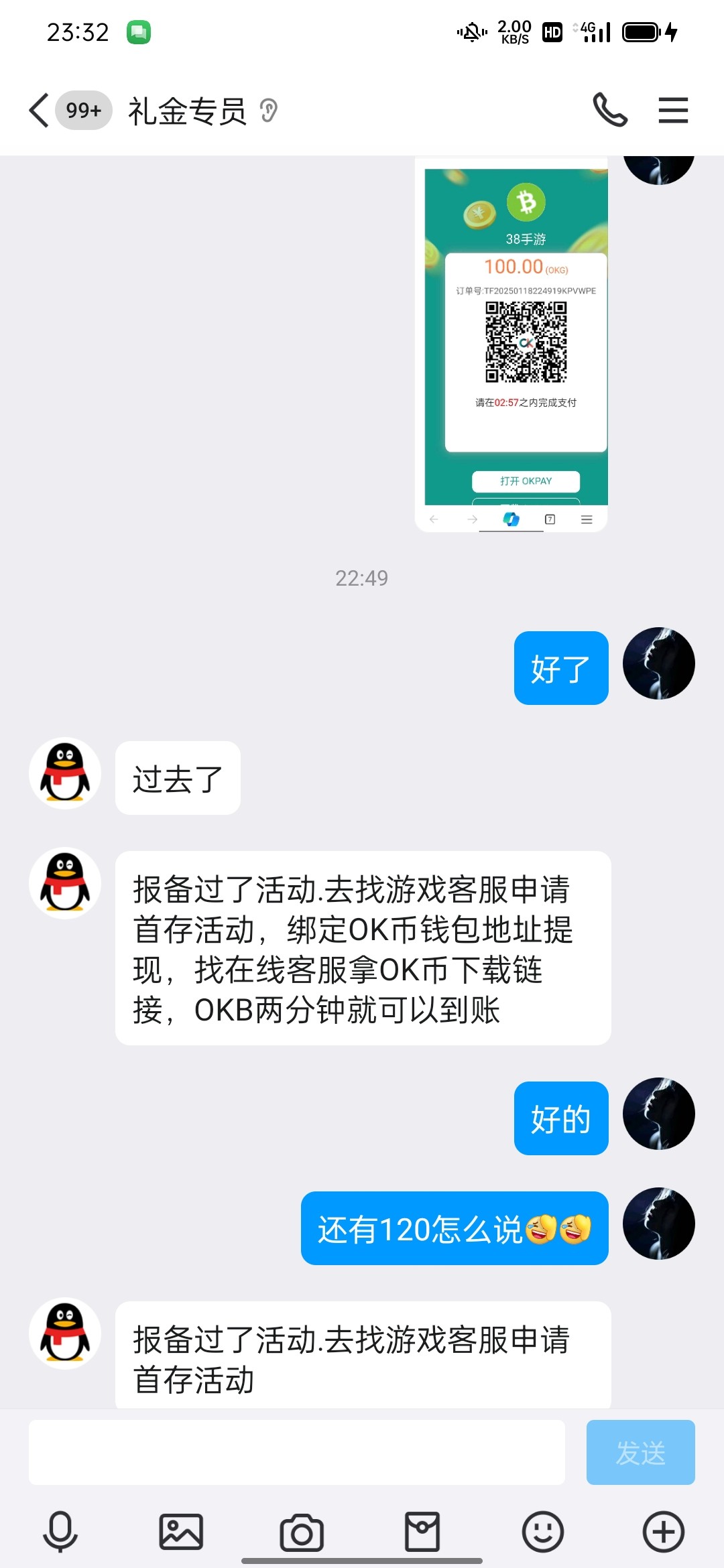Screen dimensions: 724x1568
Task: Toggle the earpiece mode icon by the title
Action: click(x=269, y=111)
